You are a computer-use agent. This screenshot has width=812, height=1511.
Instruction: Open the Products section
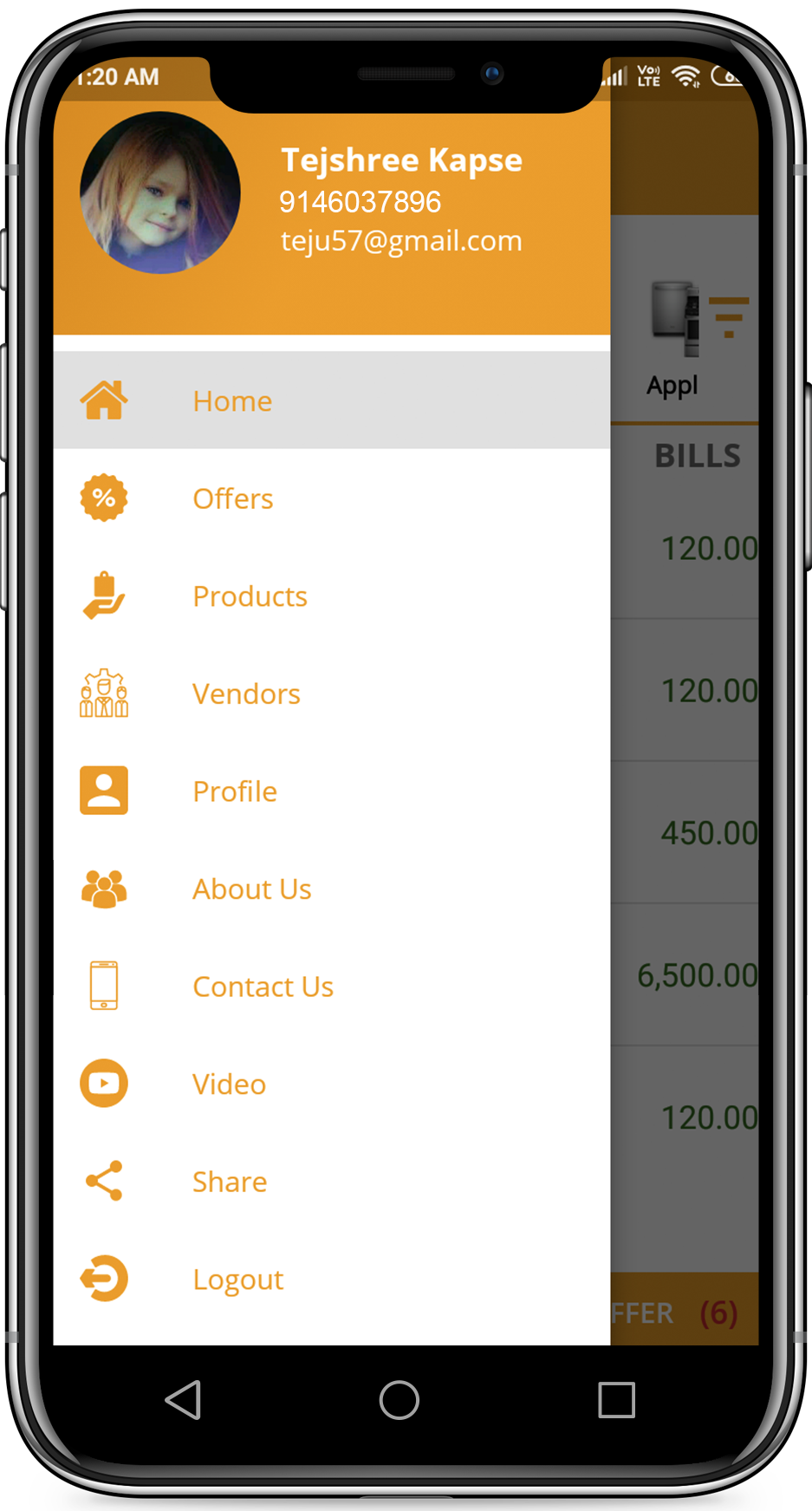click(x=250, y=596)
